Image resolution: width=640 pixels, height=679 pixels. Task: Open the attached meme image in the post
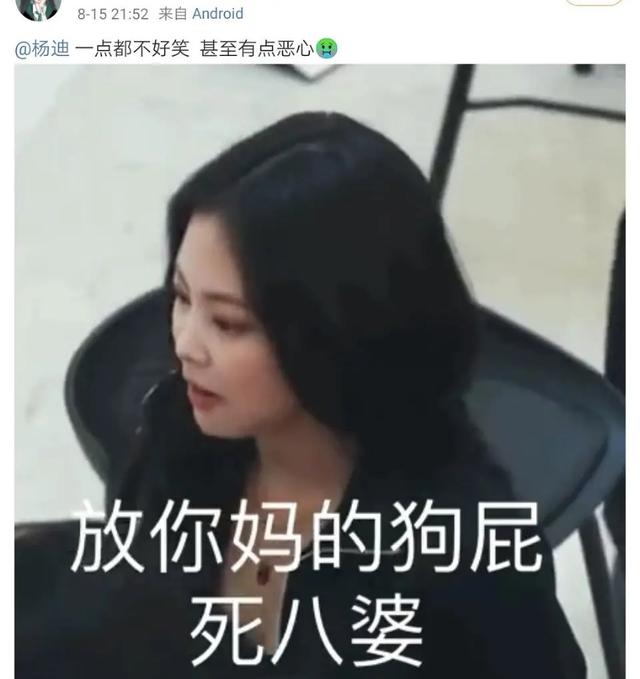320,370
